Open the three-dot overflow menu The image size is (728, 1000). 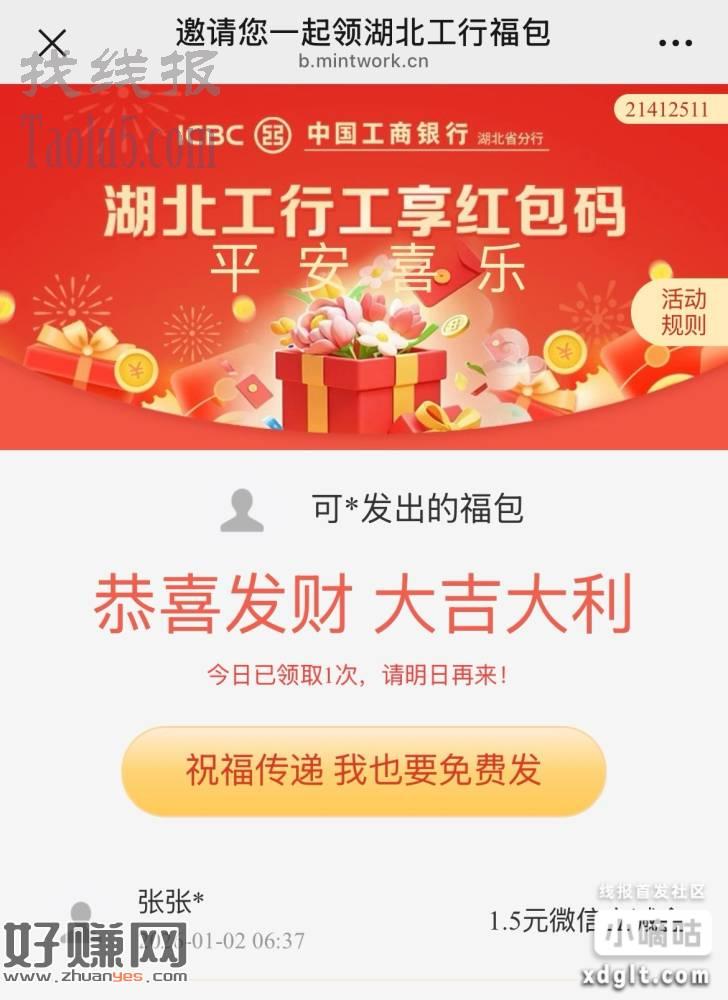point(677,43)
